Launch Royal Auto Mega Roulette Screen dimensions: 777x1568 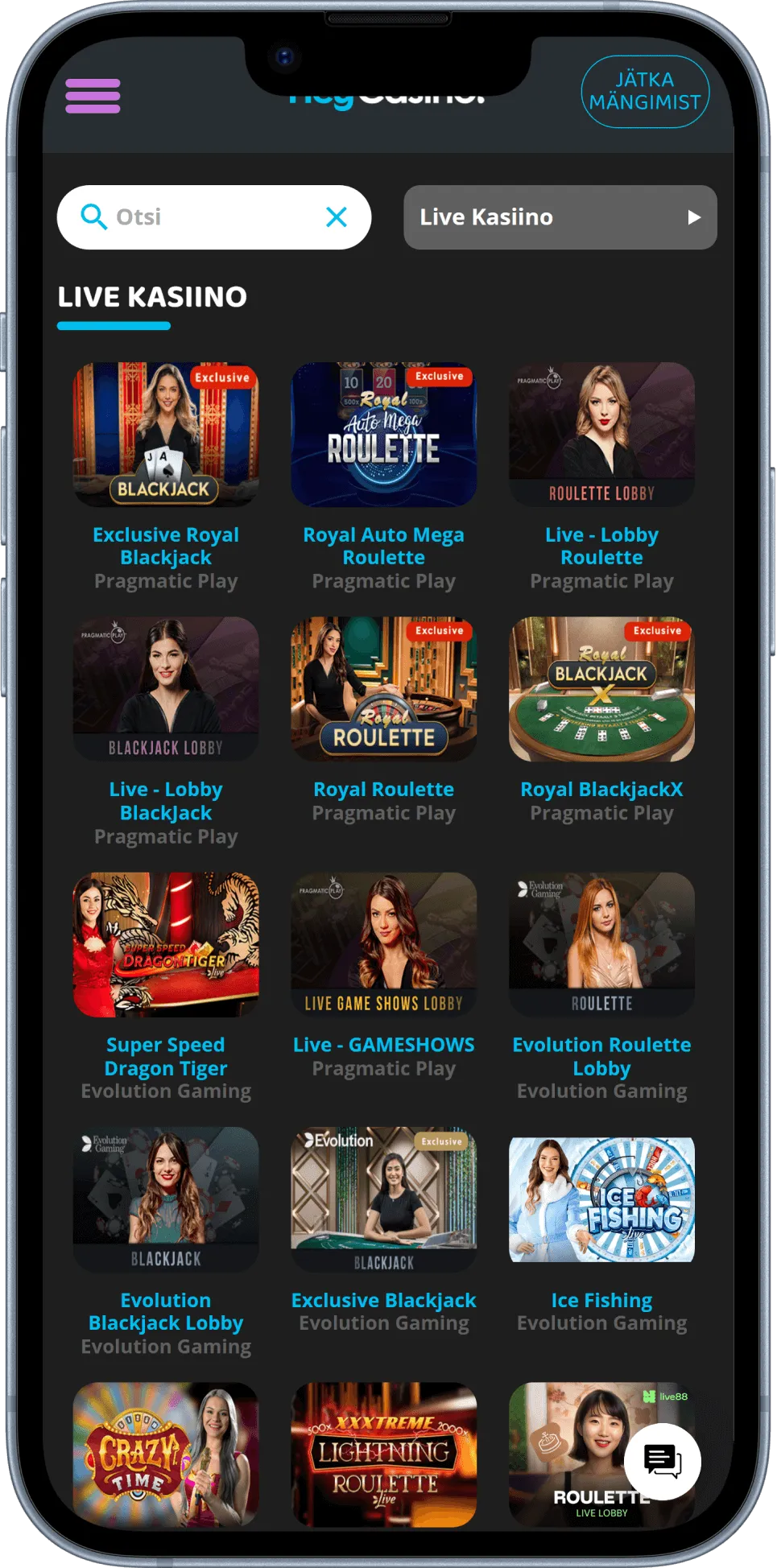(x=383, y=435)
